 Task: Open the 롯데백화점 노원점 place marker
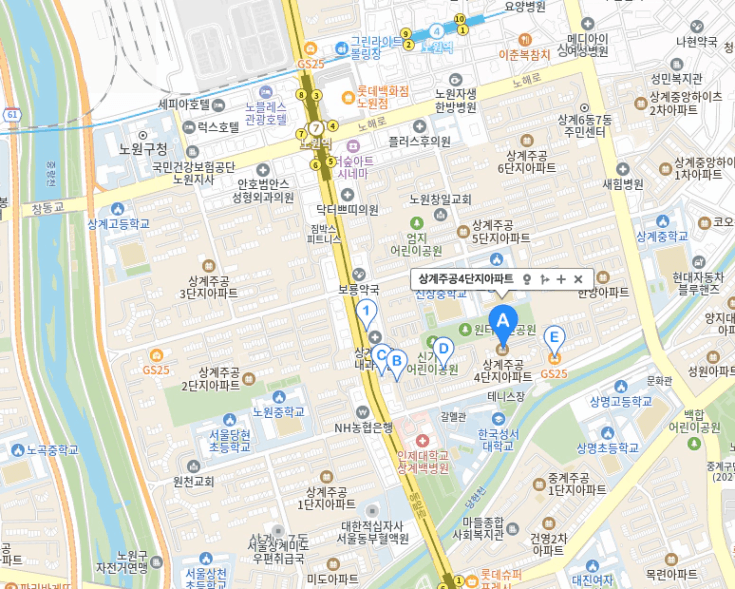pos(348,97)
